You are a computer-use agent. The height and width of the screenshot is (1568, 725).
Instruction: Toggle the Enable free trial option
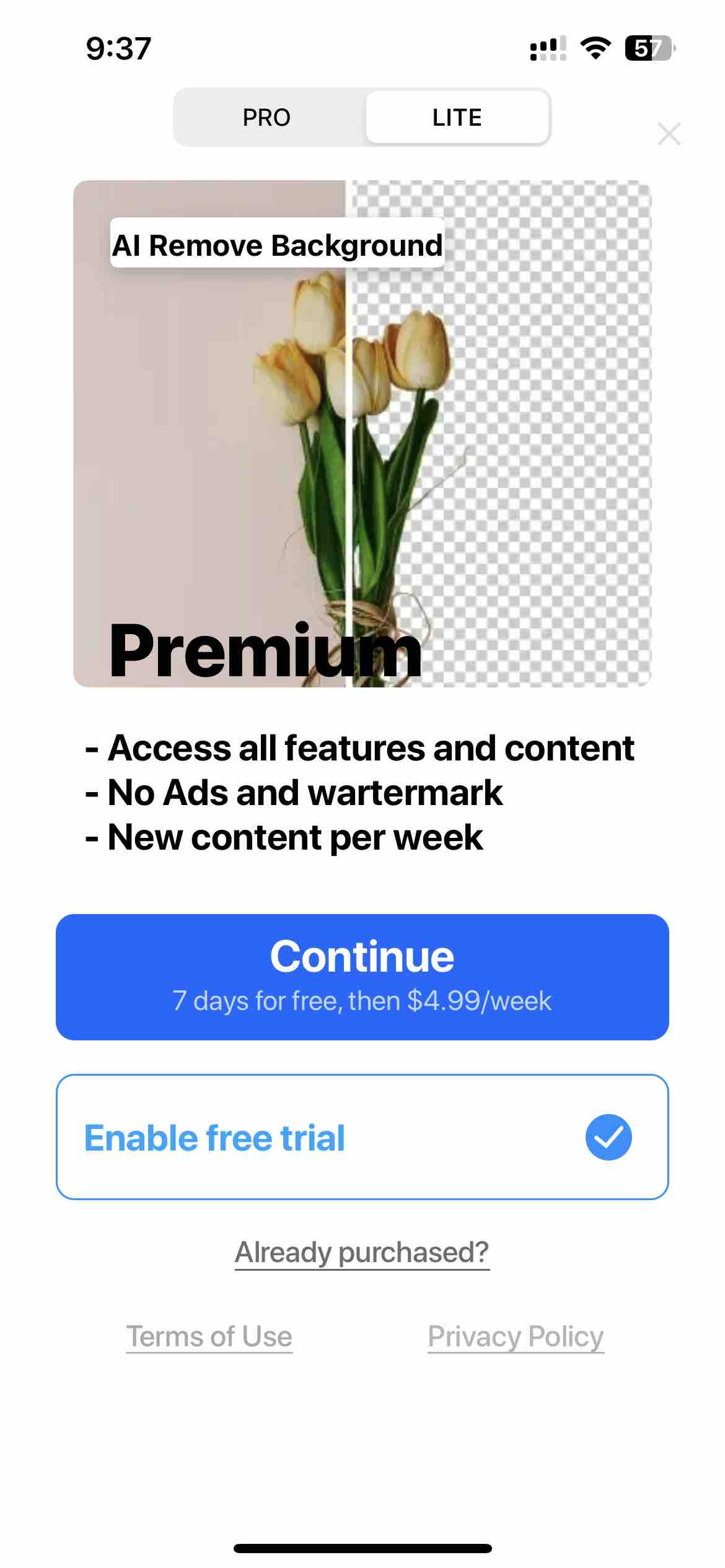click(362, 1137)
